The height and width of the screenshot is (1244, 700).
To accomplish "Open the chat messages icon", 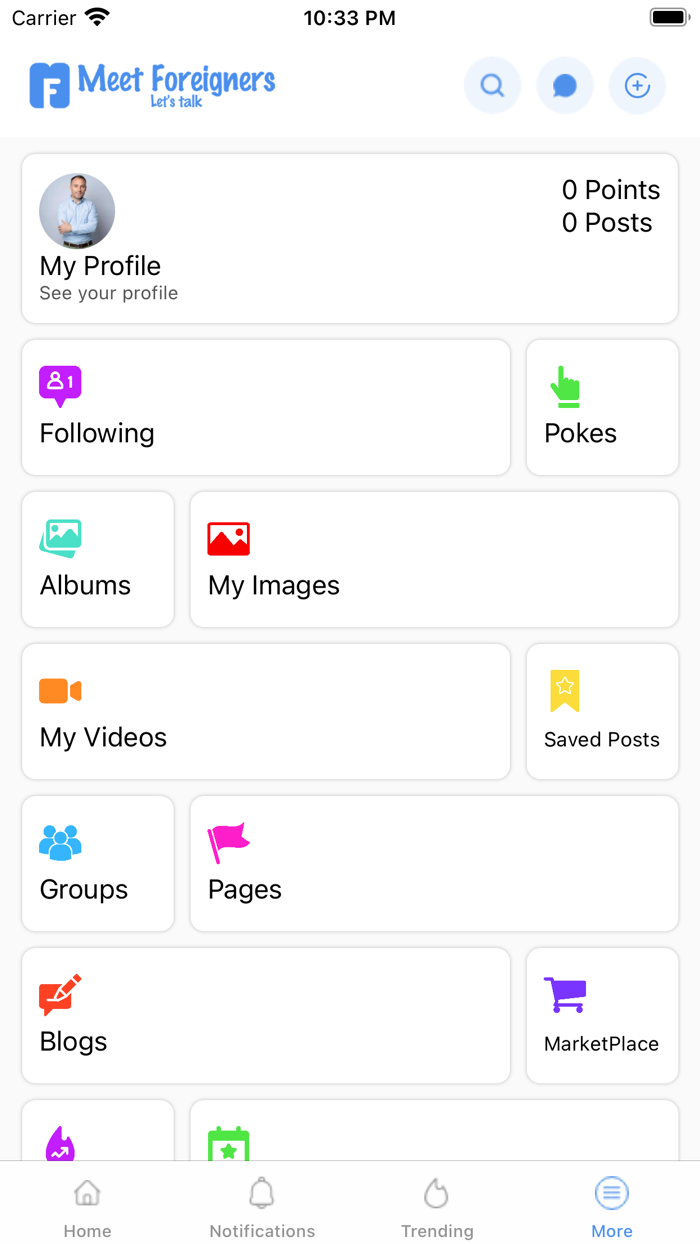I will pos(565,86).
